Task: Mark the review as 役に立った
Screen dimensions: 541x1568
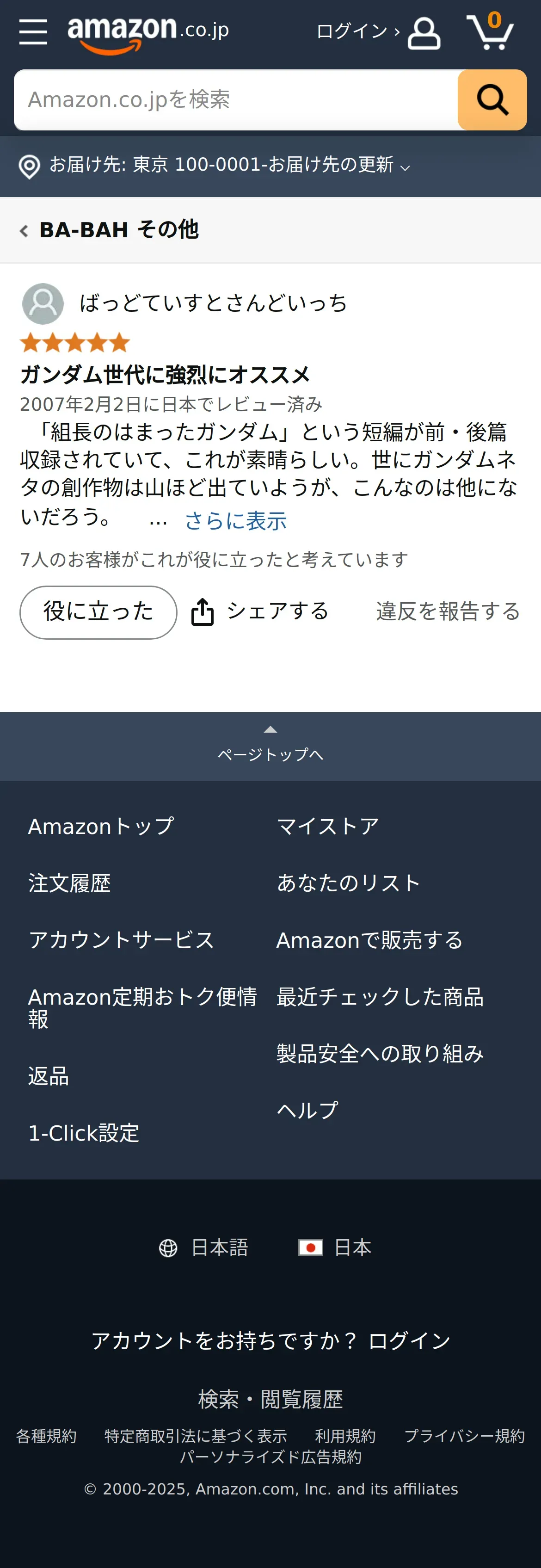Action: (x=98, y=612)
